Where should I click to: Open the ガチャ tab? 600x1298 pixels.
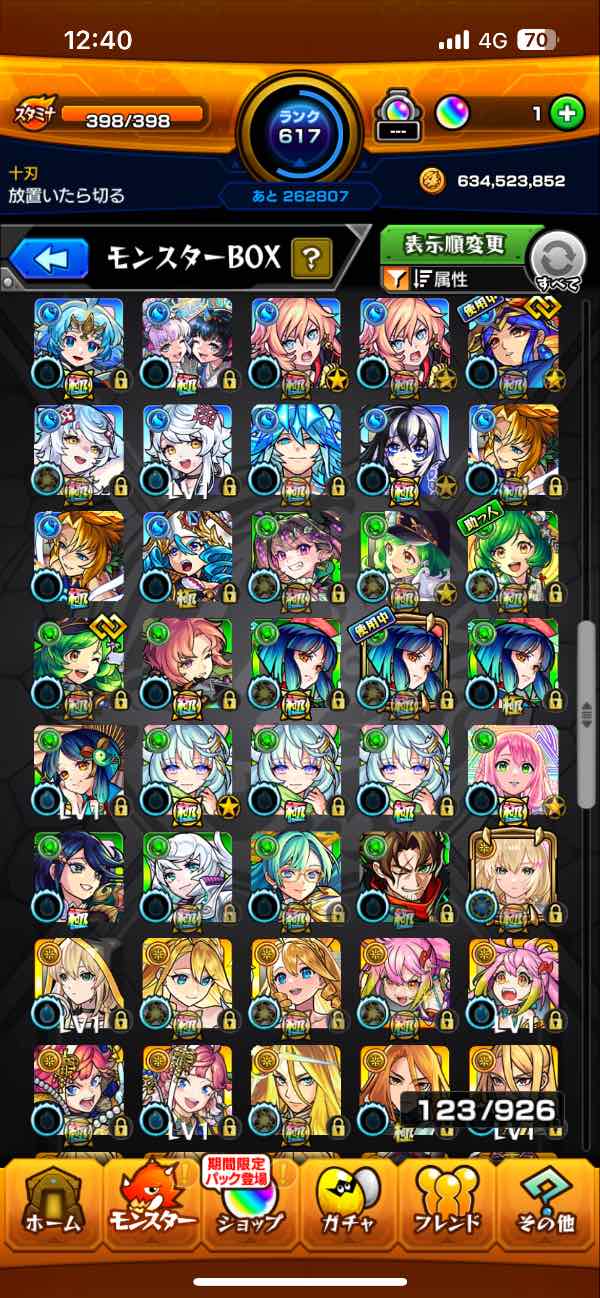(350, 1203)
